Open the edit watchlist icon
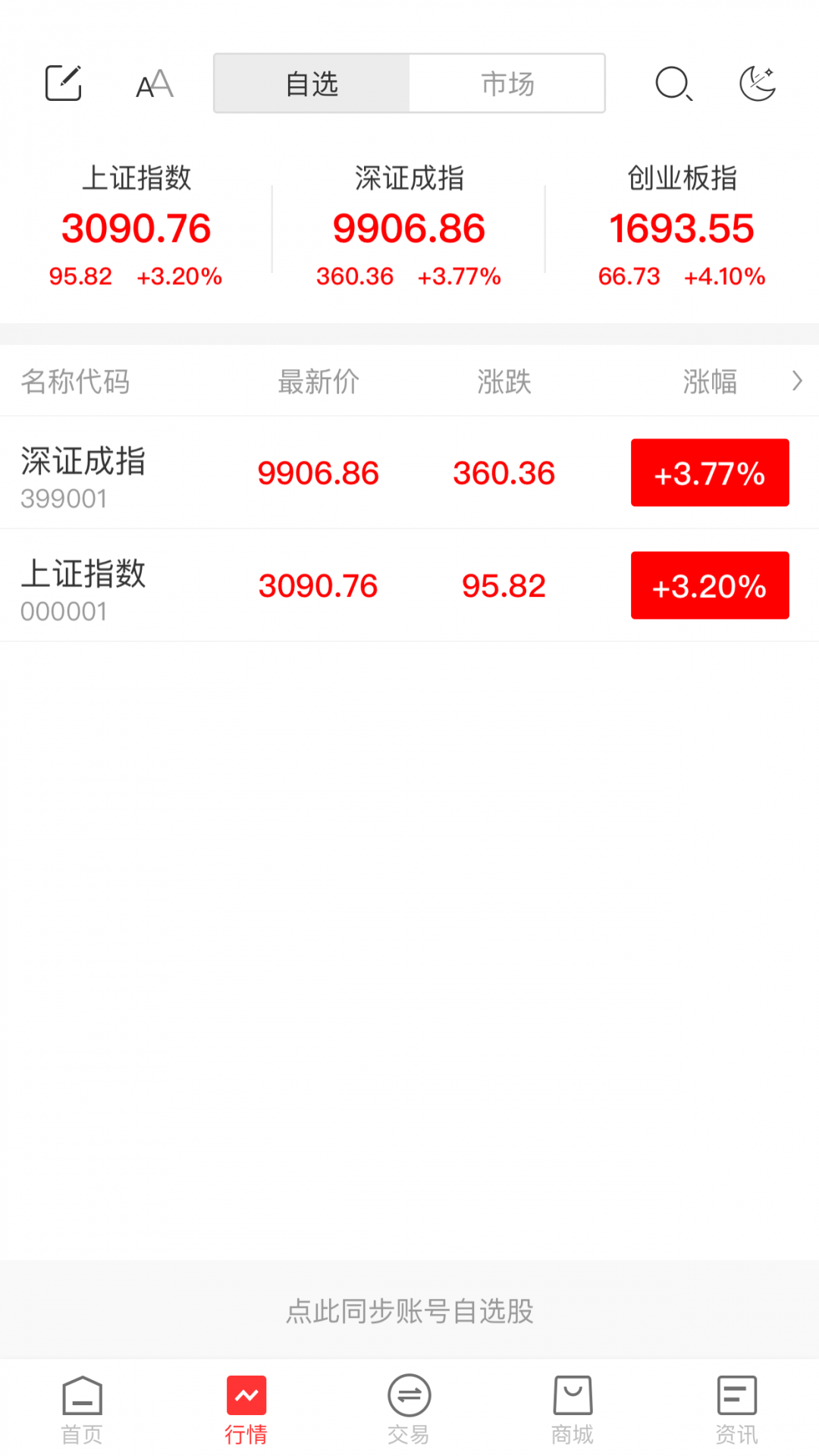Viewport: 819px width, 1456px height. pyautogui.click(x=63, y=83)
